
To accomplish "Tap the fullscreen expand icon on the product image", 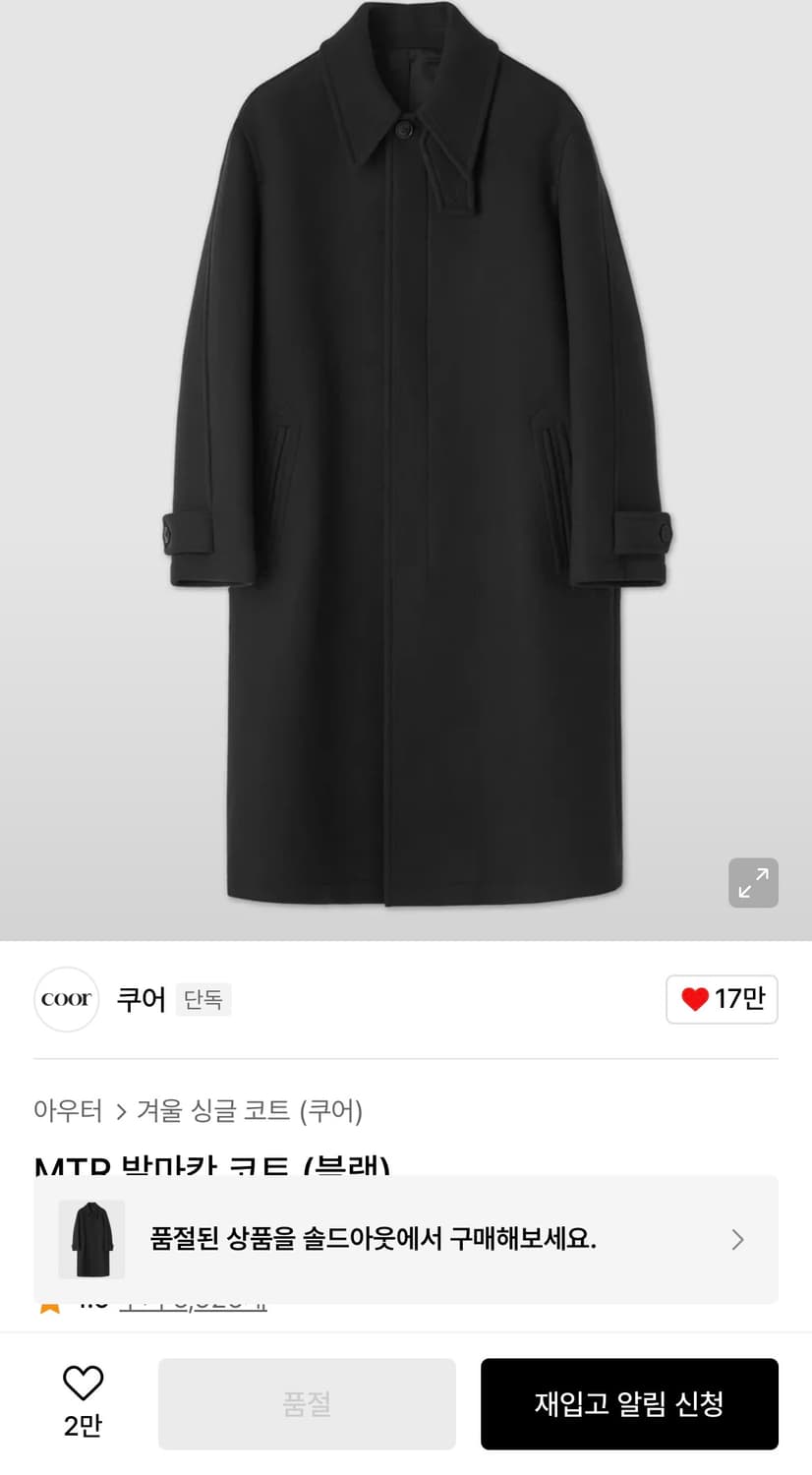I will pos(753,883).
